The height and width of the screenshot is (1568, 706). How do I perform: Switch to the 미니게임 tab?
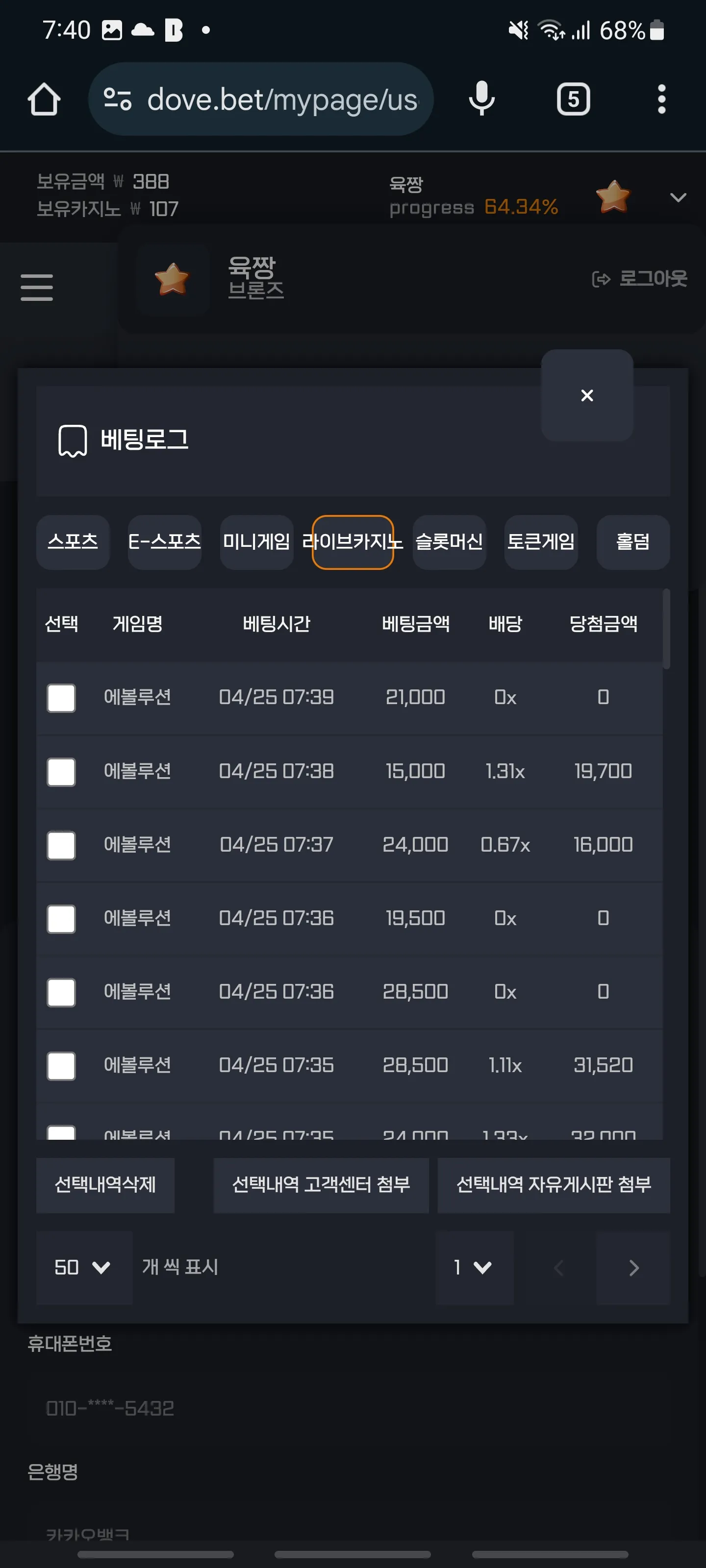[x=256, y=542]
